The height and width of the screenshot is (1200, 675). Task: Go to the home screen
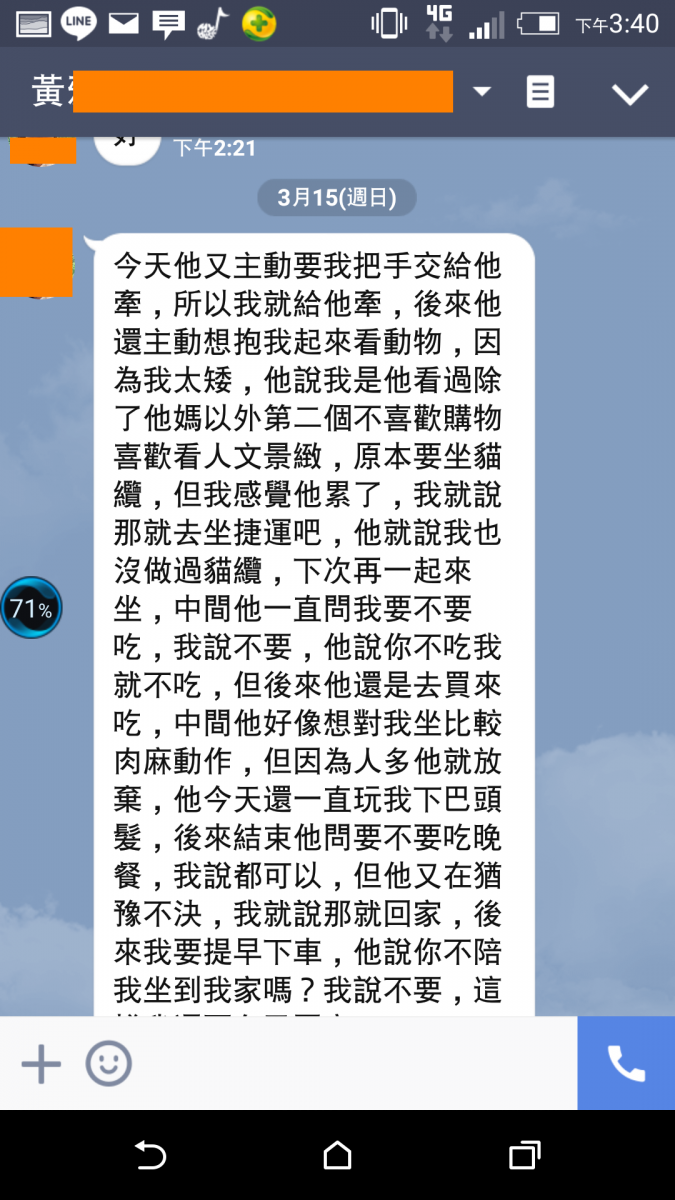pyautogui.click(x=338, y=1156)
